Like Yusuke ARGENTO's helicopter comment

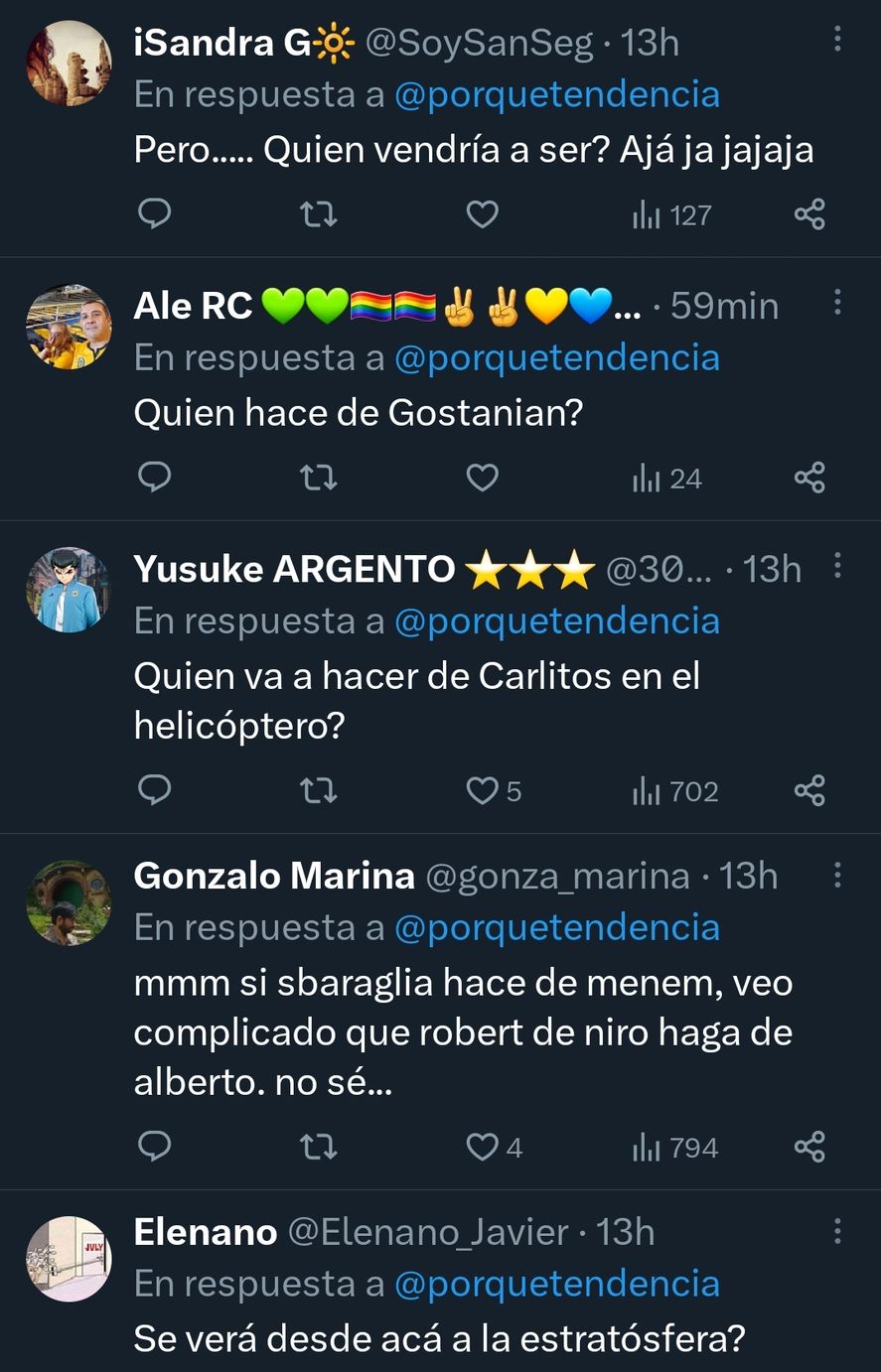pos(482,791)
